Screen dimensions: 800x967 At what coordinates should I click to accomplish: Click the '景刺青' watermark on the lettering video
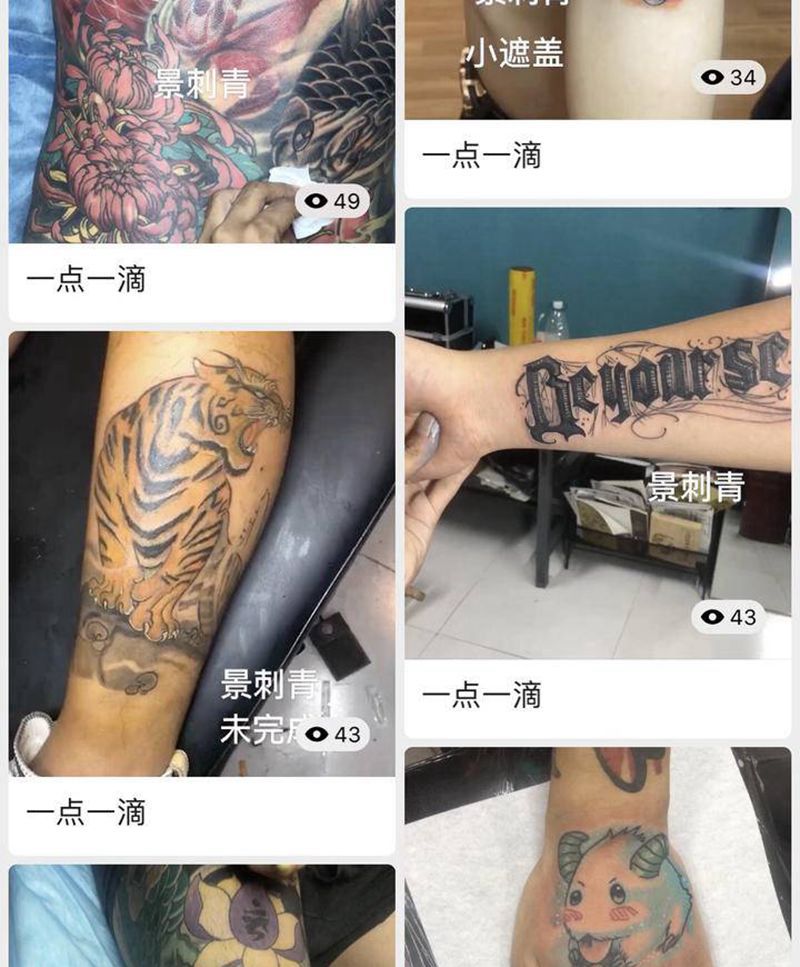(695, 487)
